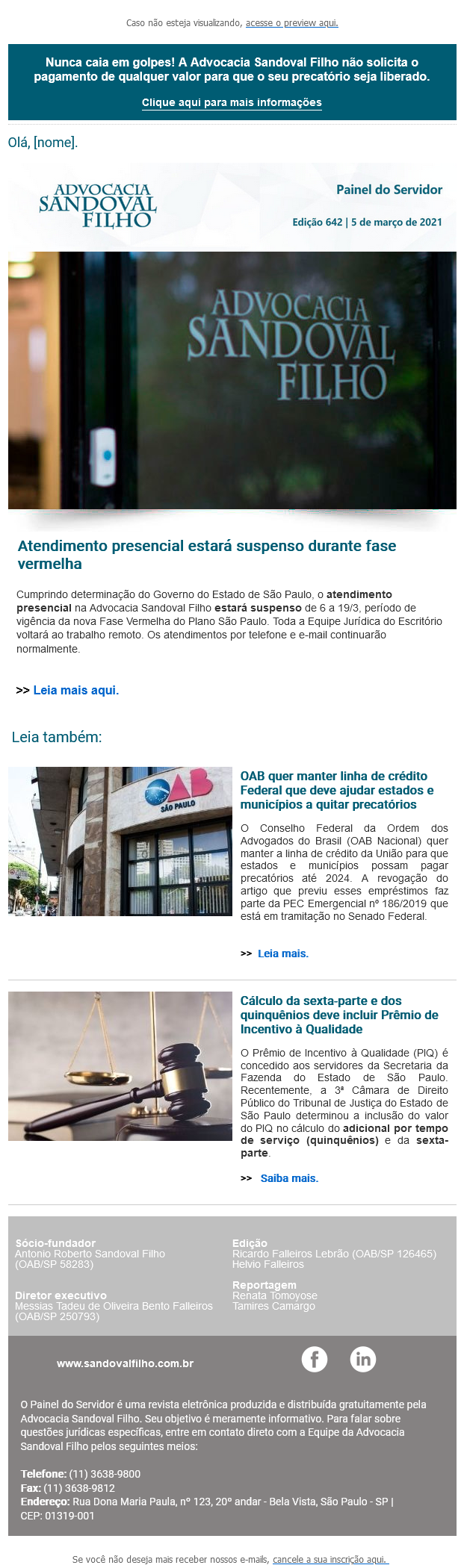Viewport: 464px width, 1568px height.
Task: Cancel the newsletter subscription
Action: click(330, 1559)
